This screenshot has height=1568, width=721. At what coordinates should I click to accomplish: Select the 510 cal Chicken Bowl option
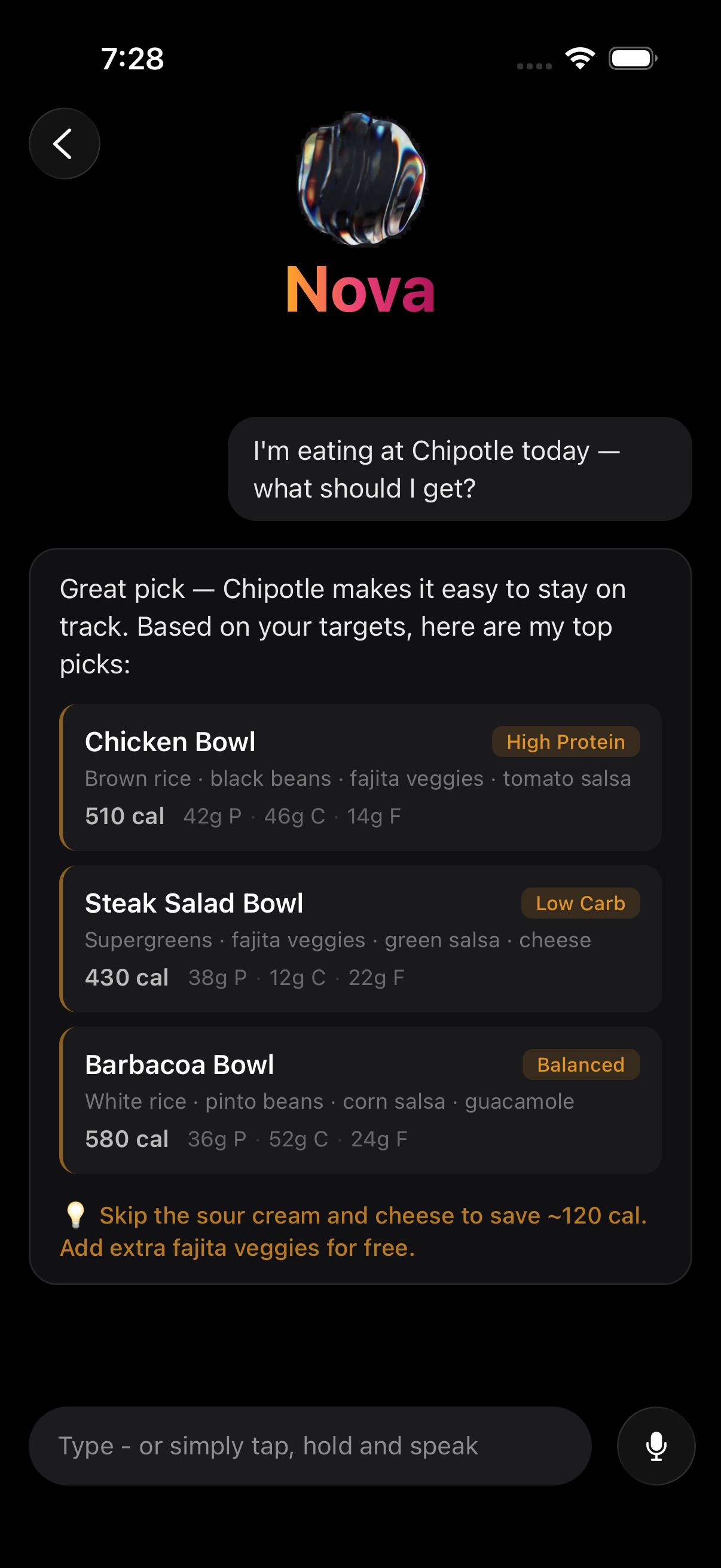(125, 816)
